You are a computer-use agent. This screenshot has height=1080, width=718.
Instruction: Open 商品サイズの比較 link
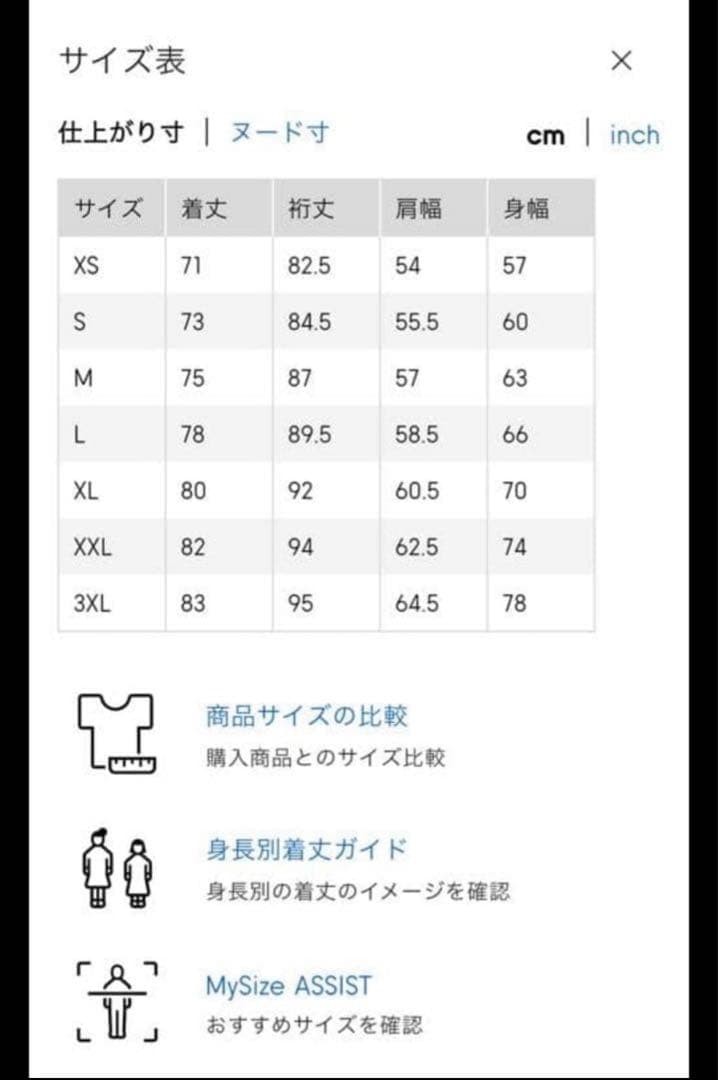click(306, 716)
